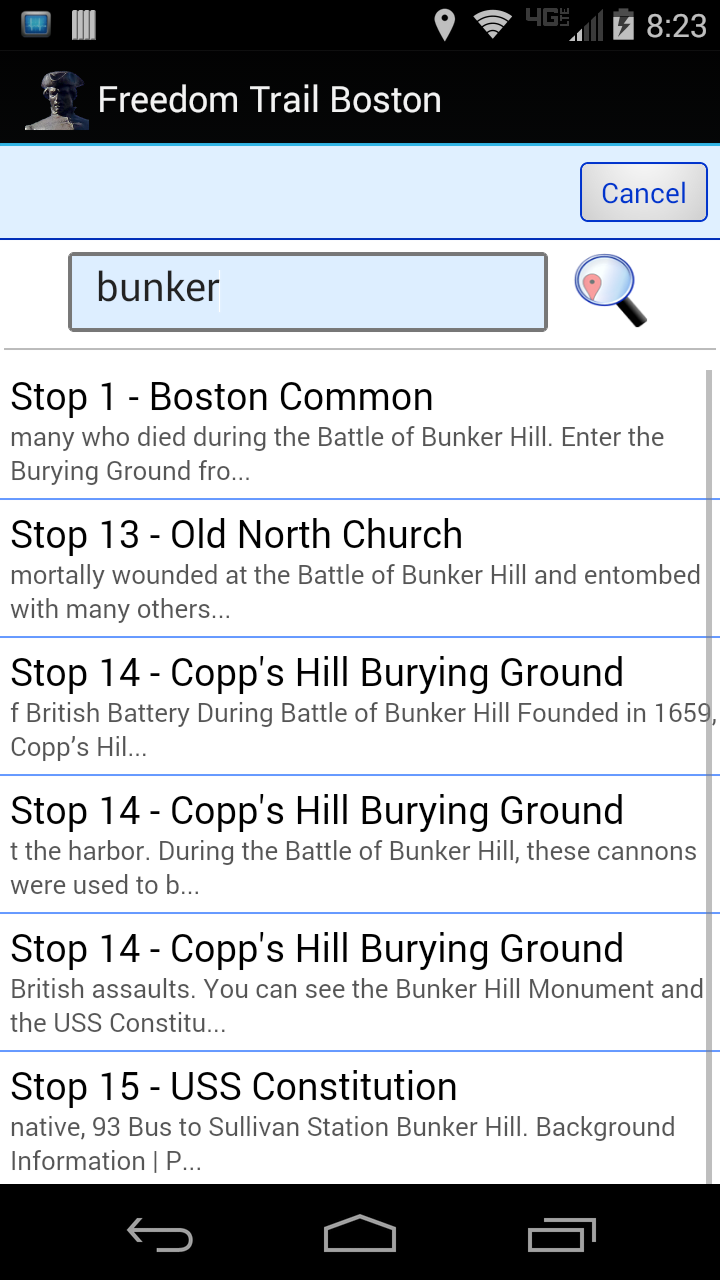Tap the GPS location icon
The height and width of the screenshot is (1280, 720).
click(x=443, y=24)
